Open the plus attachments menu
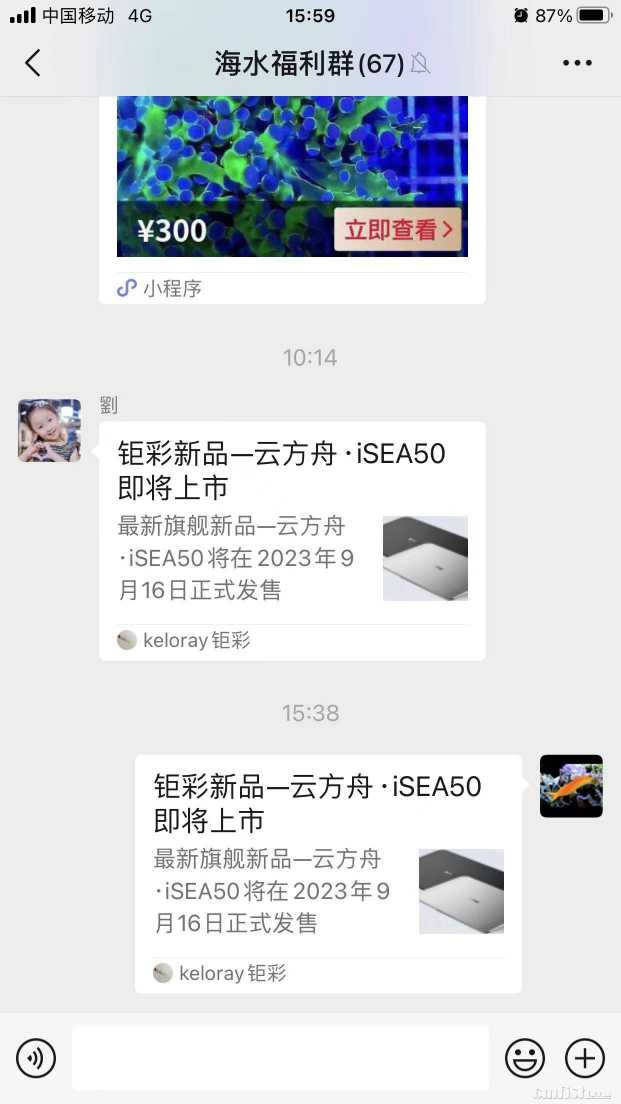The height and width of the screenshot is (1104, 621). 585,1057
